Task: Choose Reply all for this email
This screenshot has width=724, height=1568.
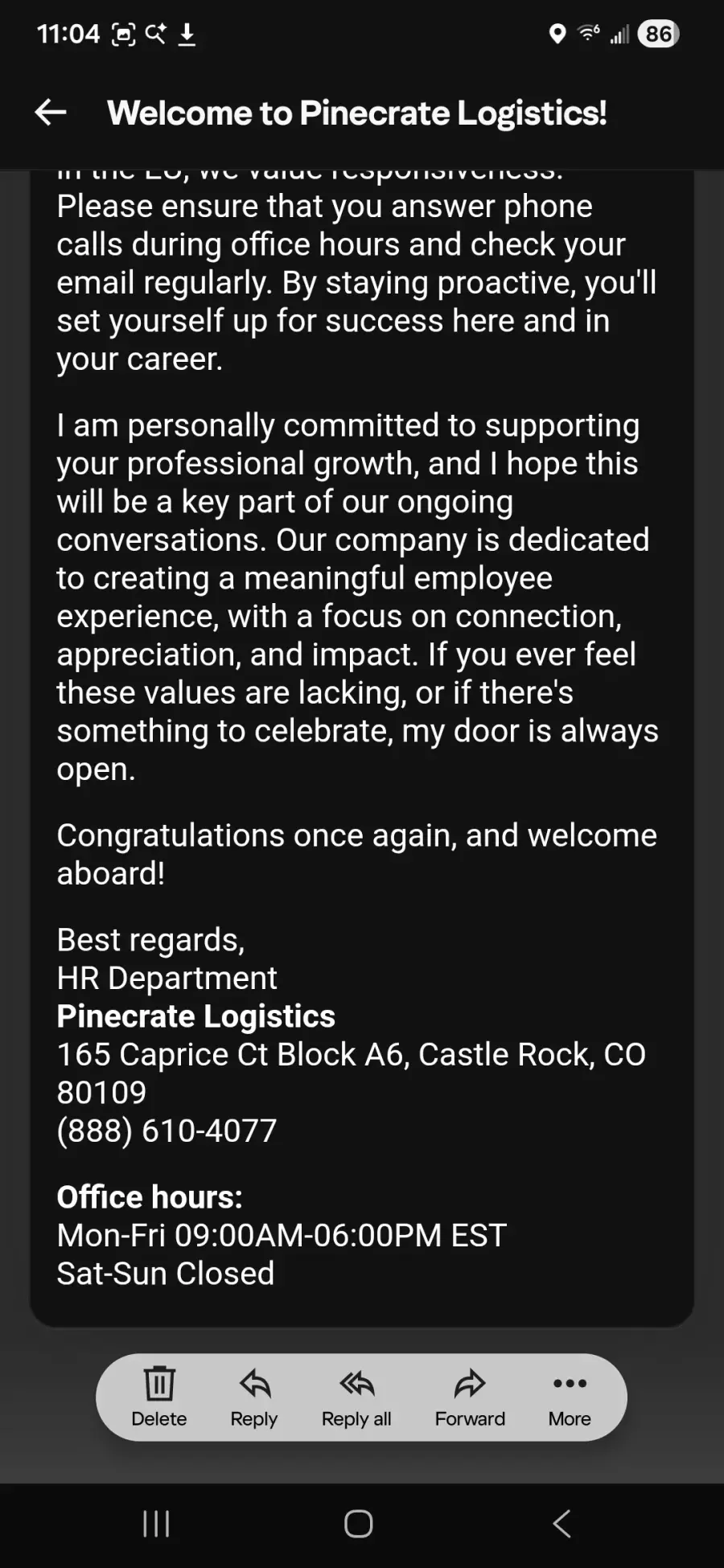Action: (x=356, y=1396)
